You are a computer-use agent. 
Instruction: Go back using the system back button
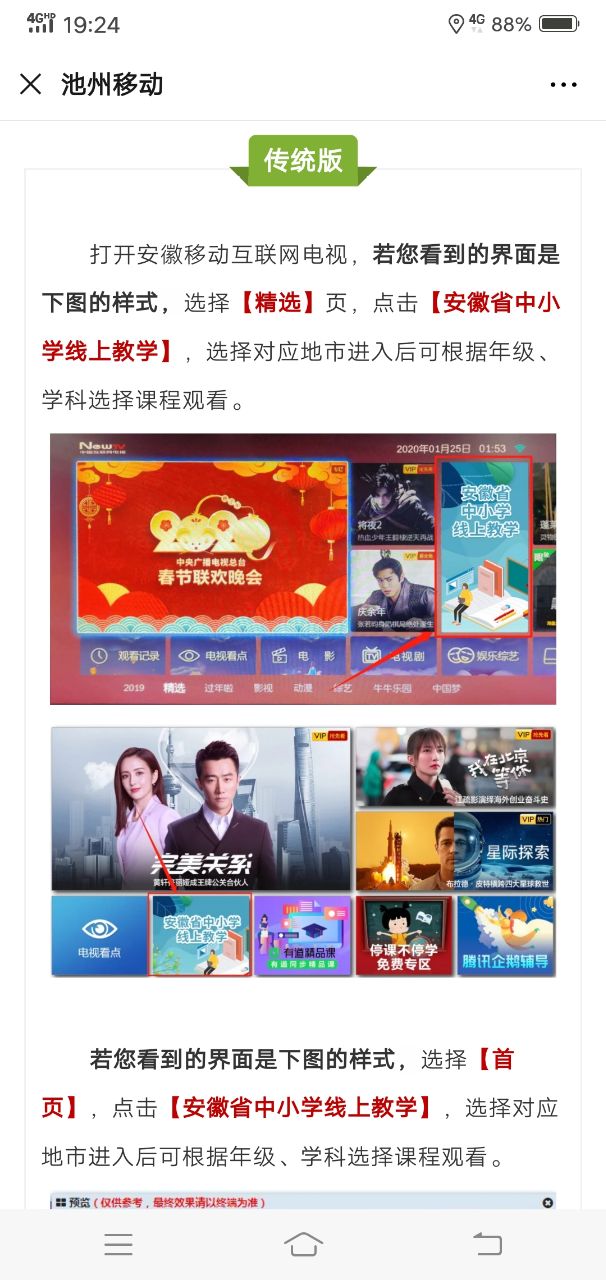click(x=487, y=1244)
